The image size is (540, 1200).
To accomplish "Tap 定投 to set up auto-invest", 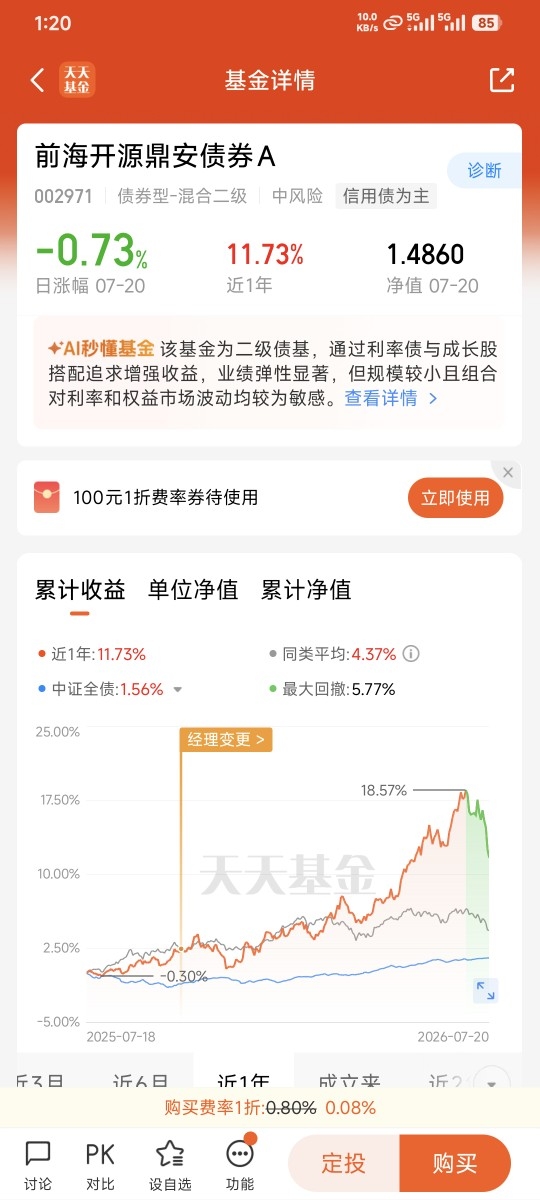I will coord(343,1163).
